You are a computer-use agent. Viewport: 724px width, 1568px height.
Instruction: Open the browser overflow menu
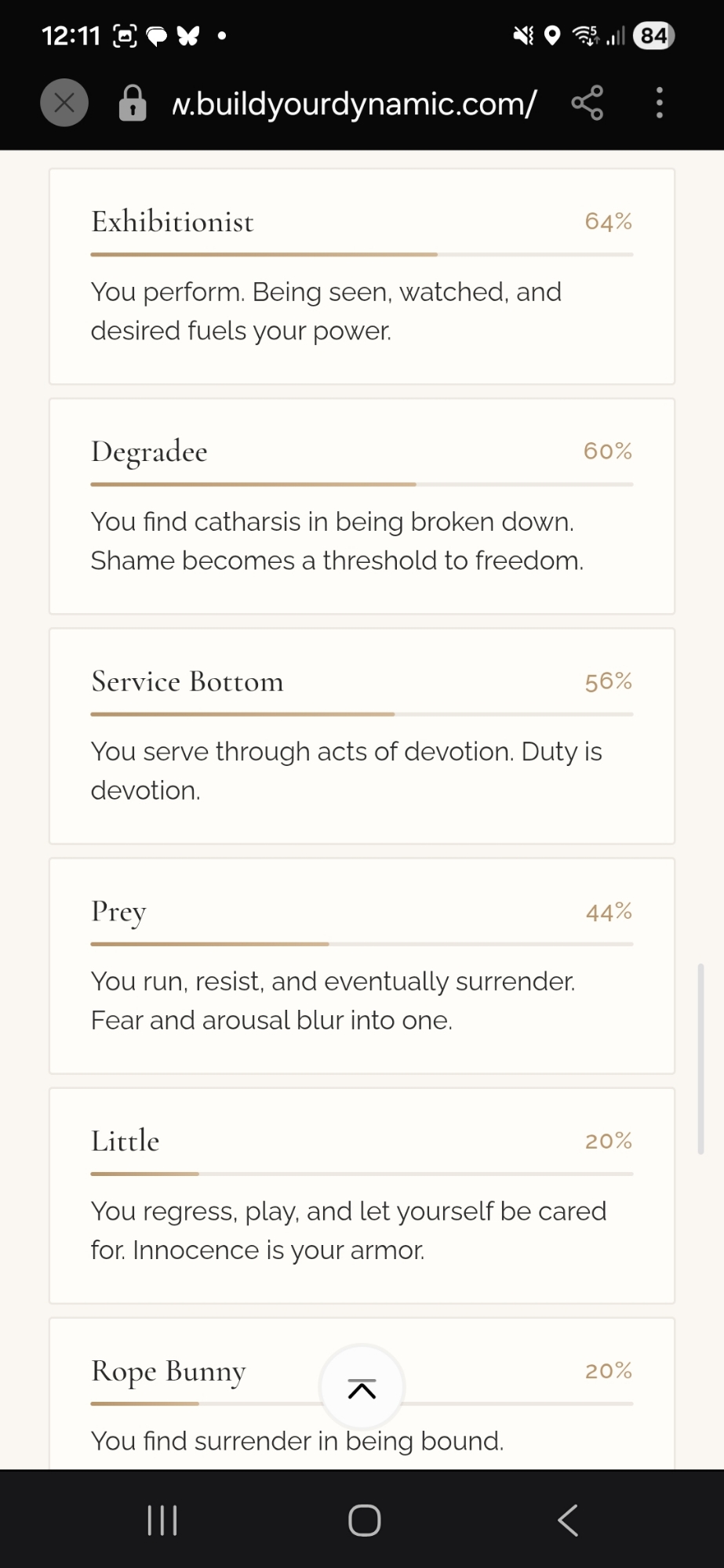[x=659, y=103]
